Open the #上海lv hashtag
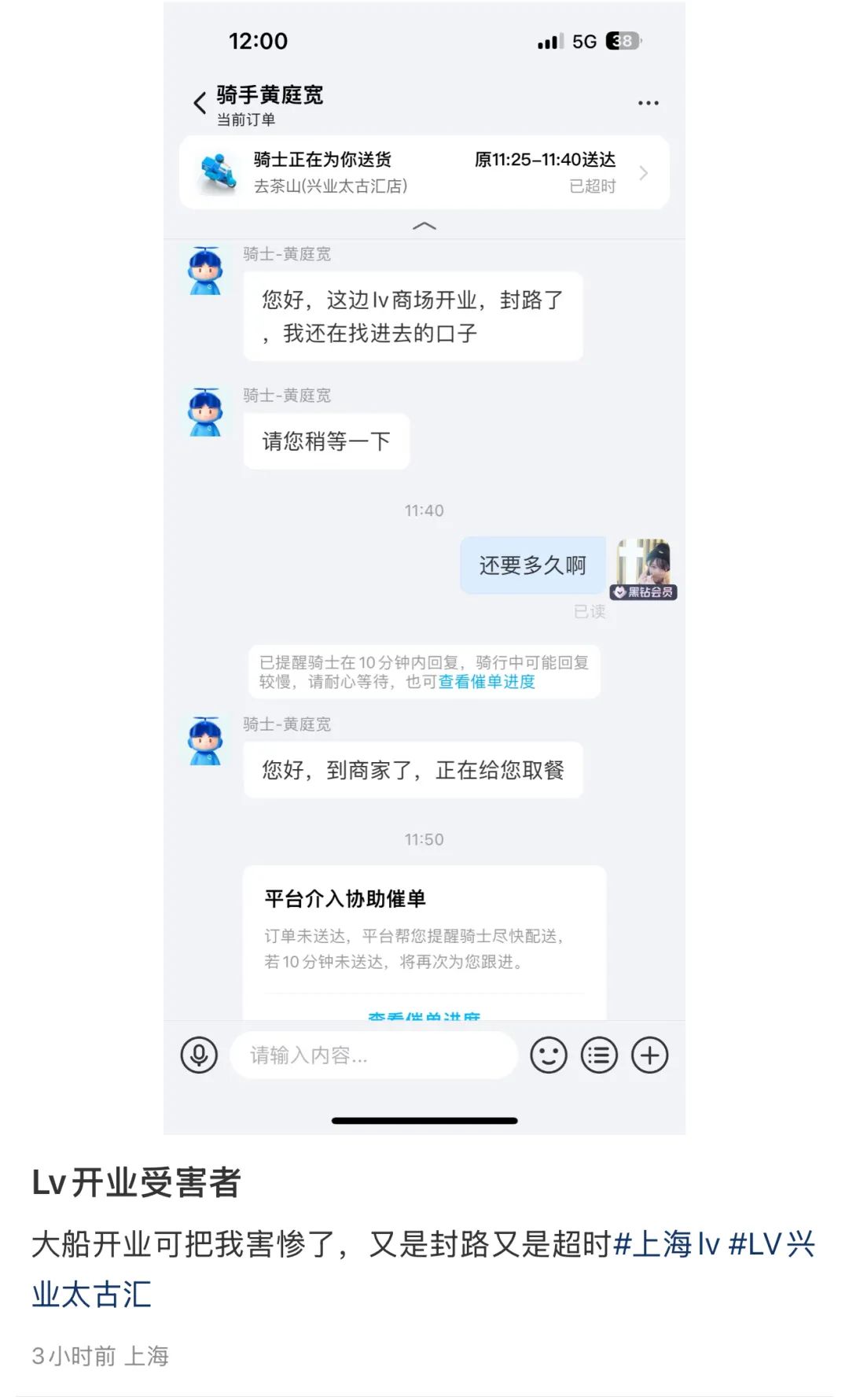The width and height of the screenshot is (849, 1400). [x=667, y=1244]
